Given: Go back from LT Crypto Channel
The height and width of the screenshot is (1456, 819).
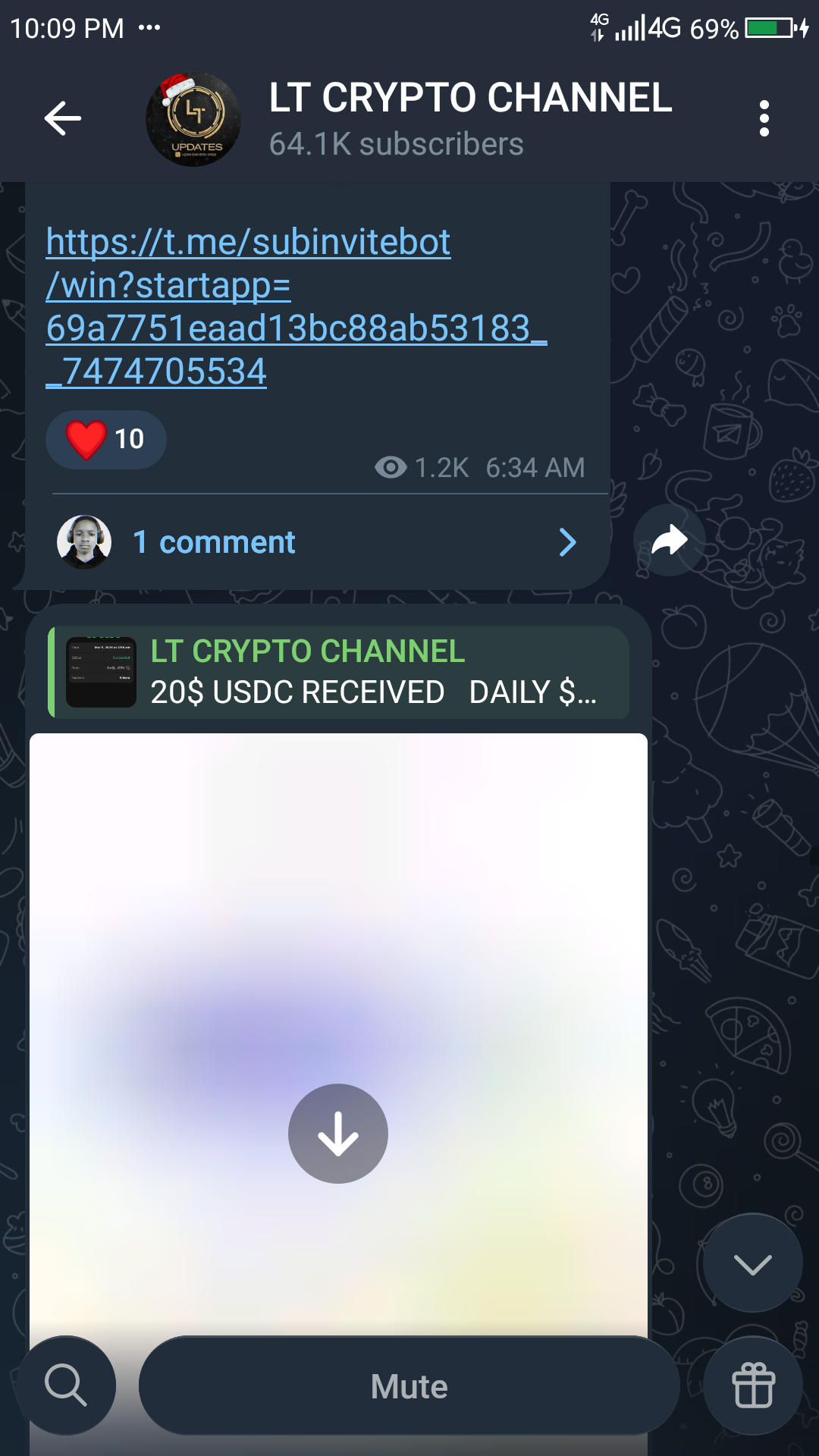Looking at the screenshot, I should 62,118.
